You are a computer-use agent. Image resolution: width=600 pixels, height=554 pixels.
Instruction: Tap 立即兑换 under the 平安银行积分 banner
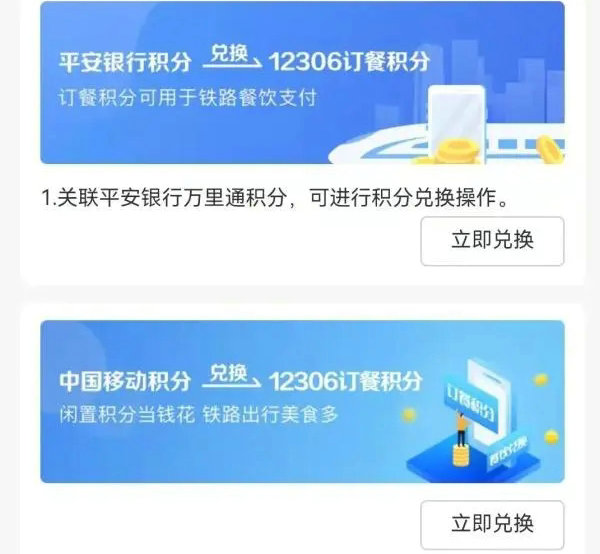(492, 241)
